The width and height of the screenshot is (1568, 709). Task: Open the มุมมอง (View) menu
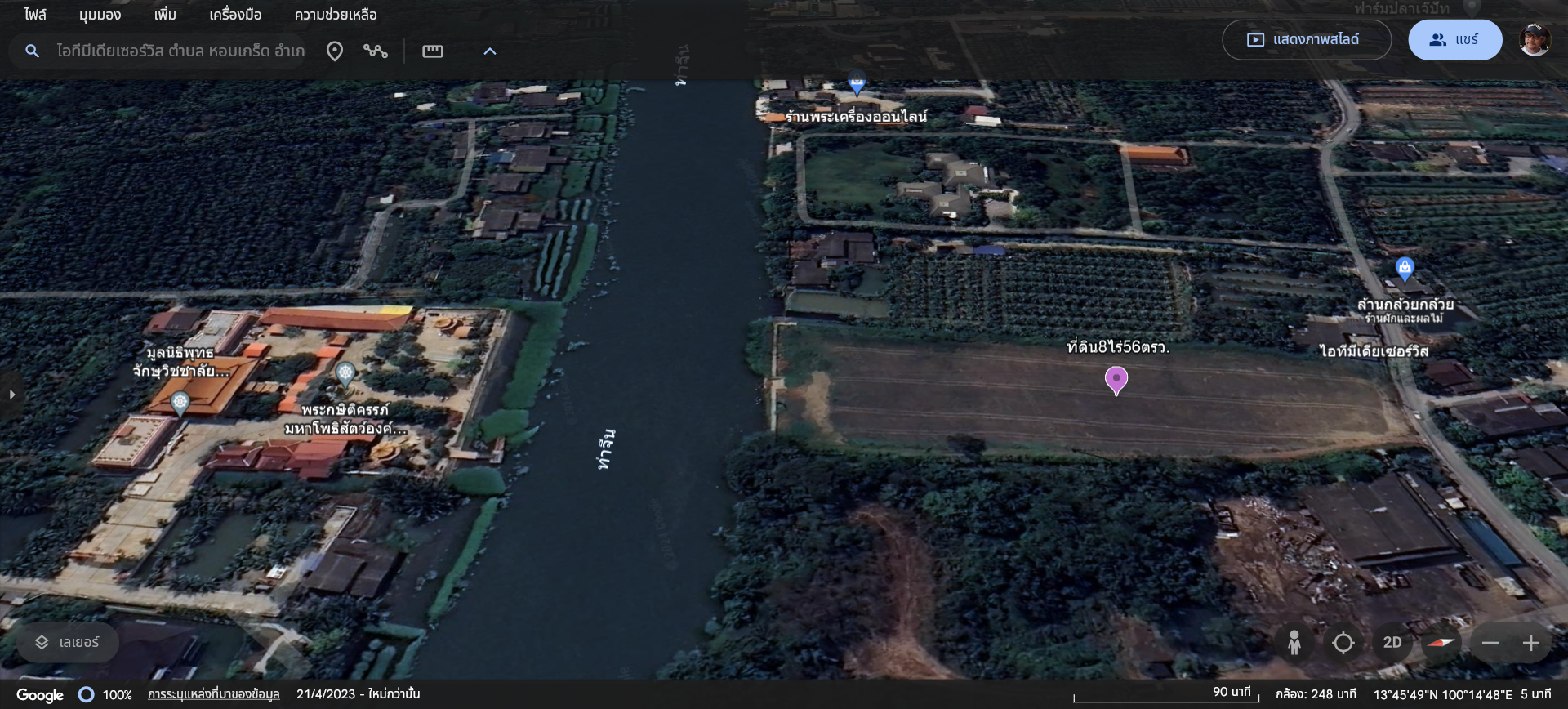click(x=100, y=15)
